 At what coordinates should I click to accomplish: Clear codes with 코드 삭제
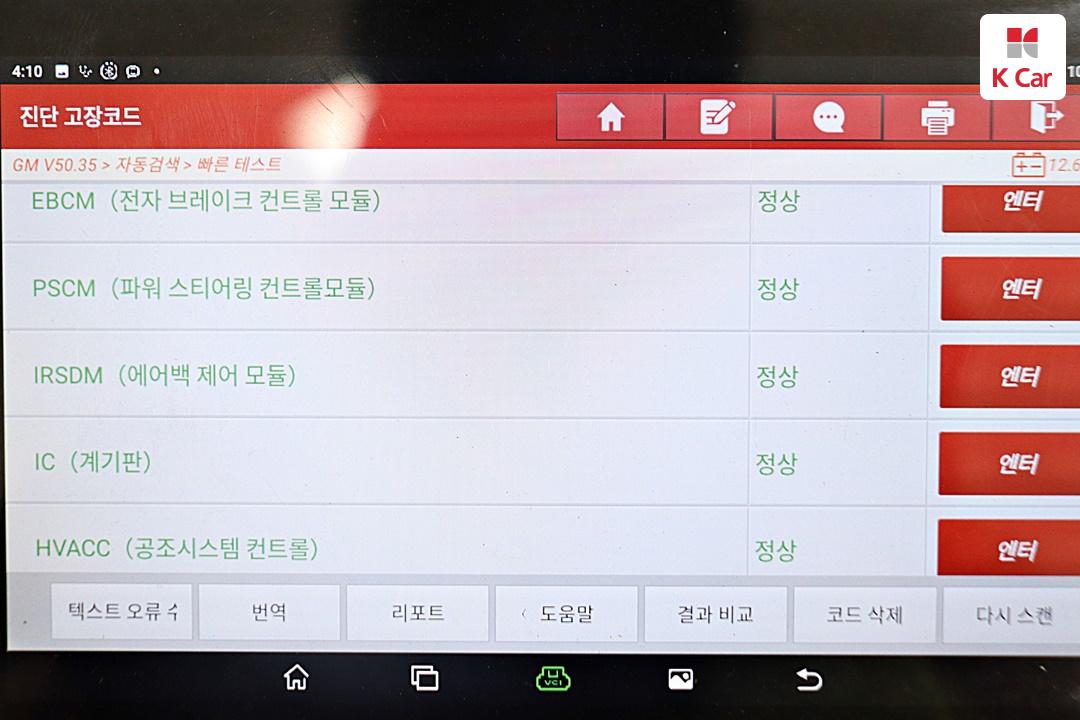click(864, 613)
